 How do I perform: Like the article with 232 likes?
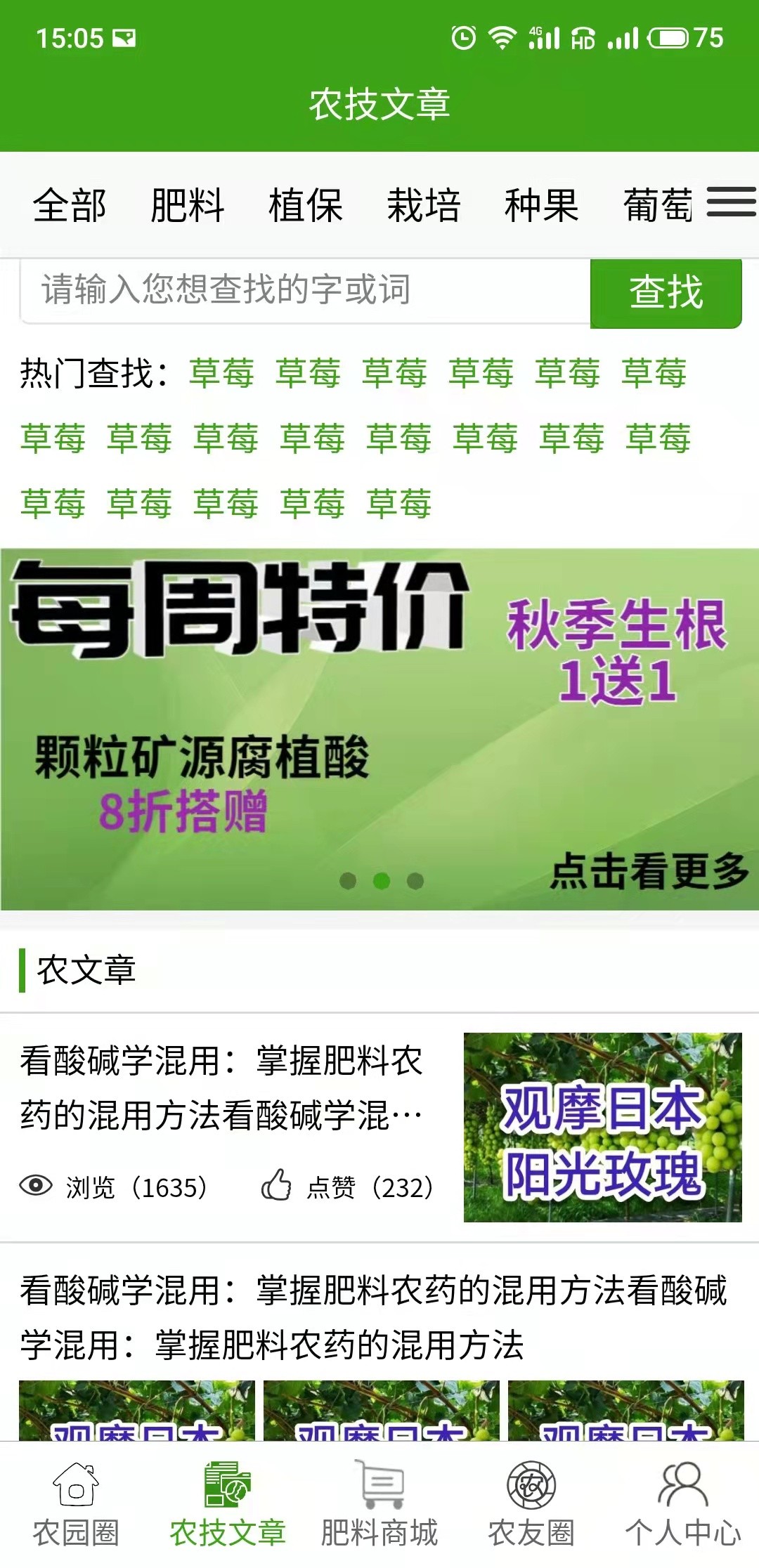[277, 1186]
